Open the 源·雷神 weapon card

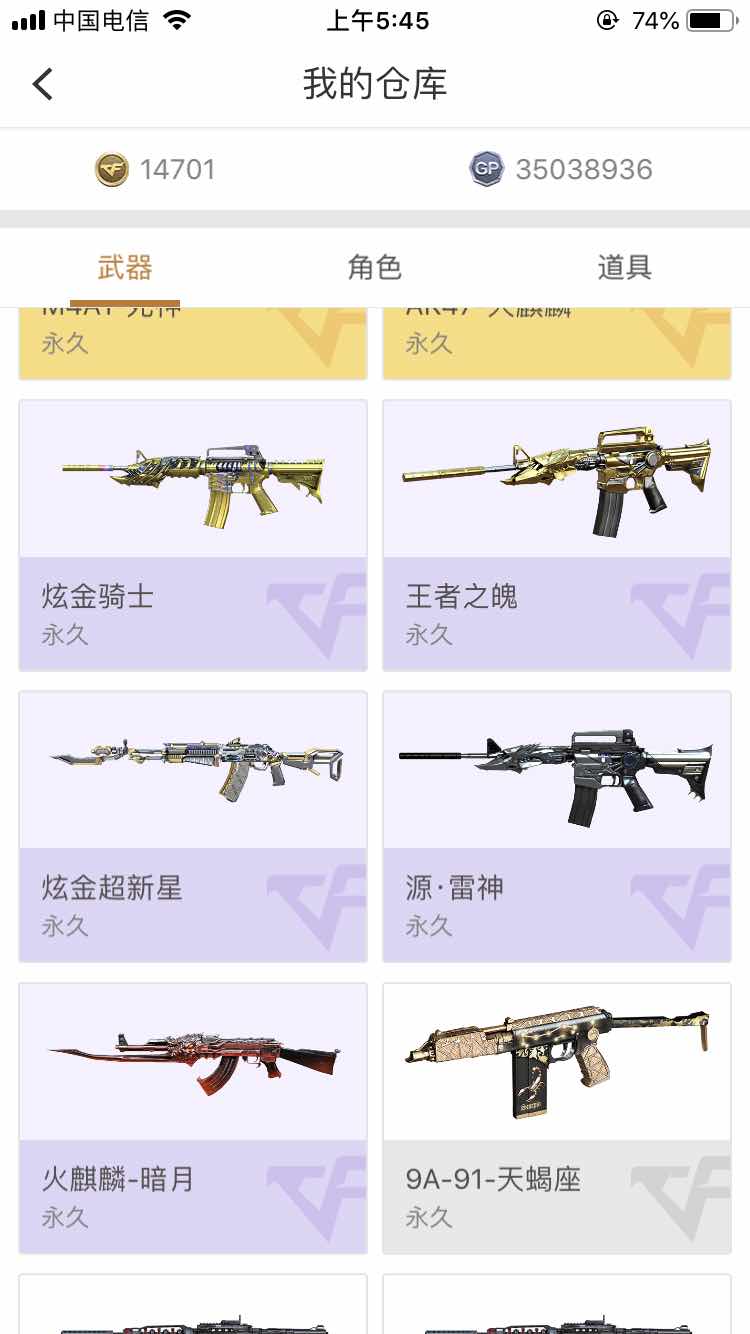pos(557,826)
